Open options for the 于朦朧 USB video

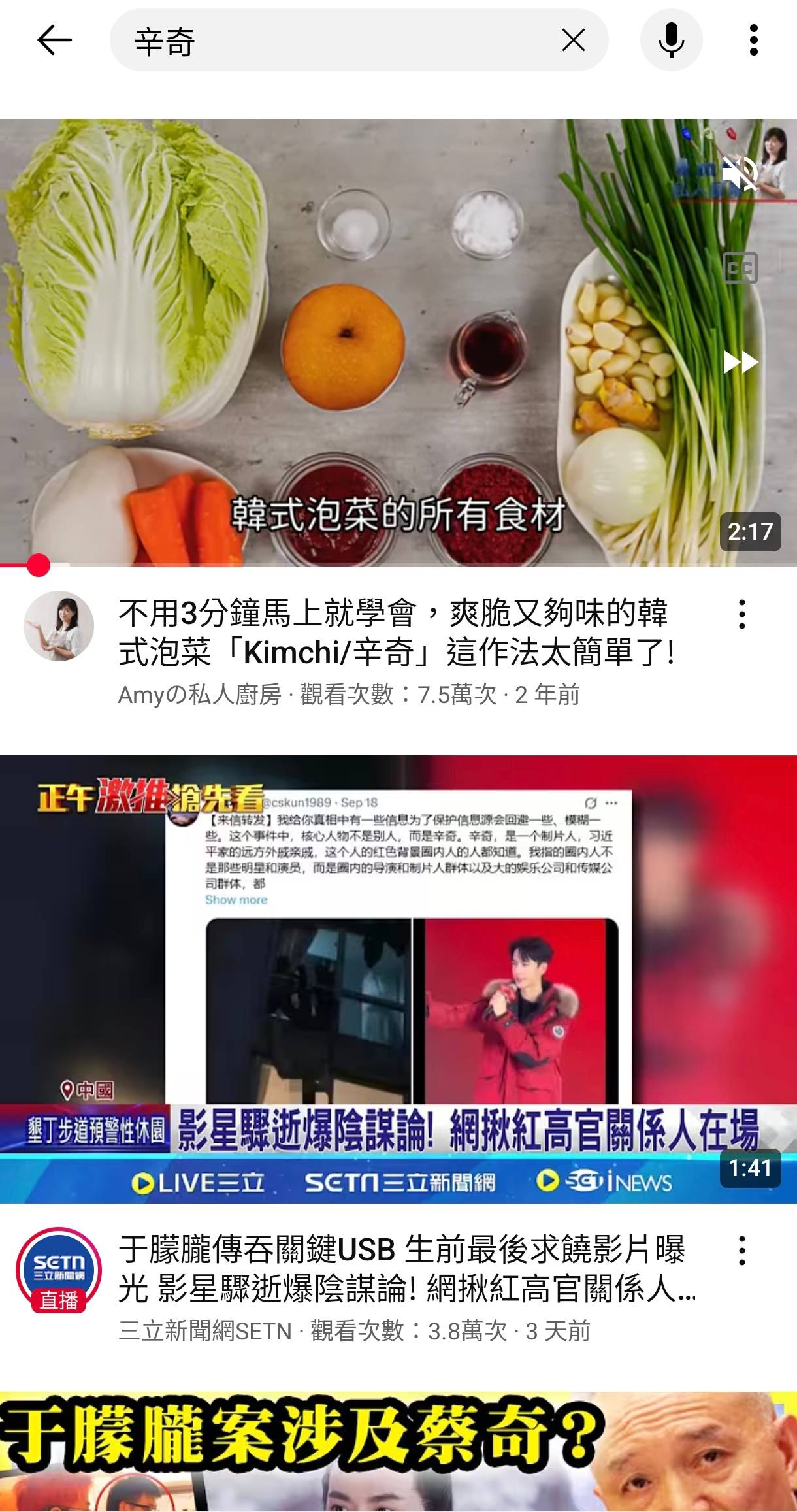point(741,1251)
